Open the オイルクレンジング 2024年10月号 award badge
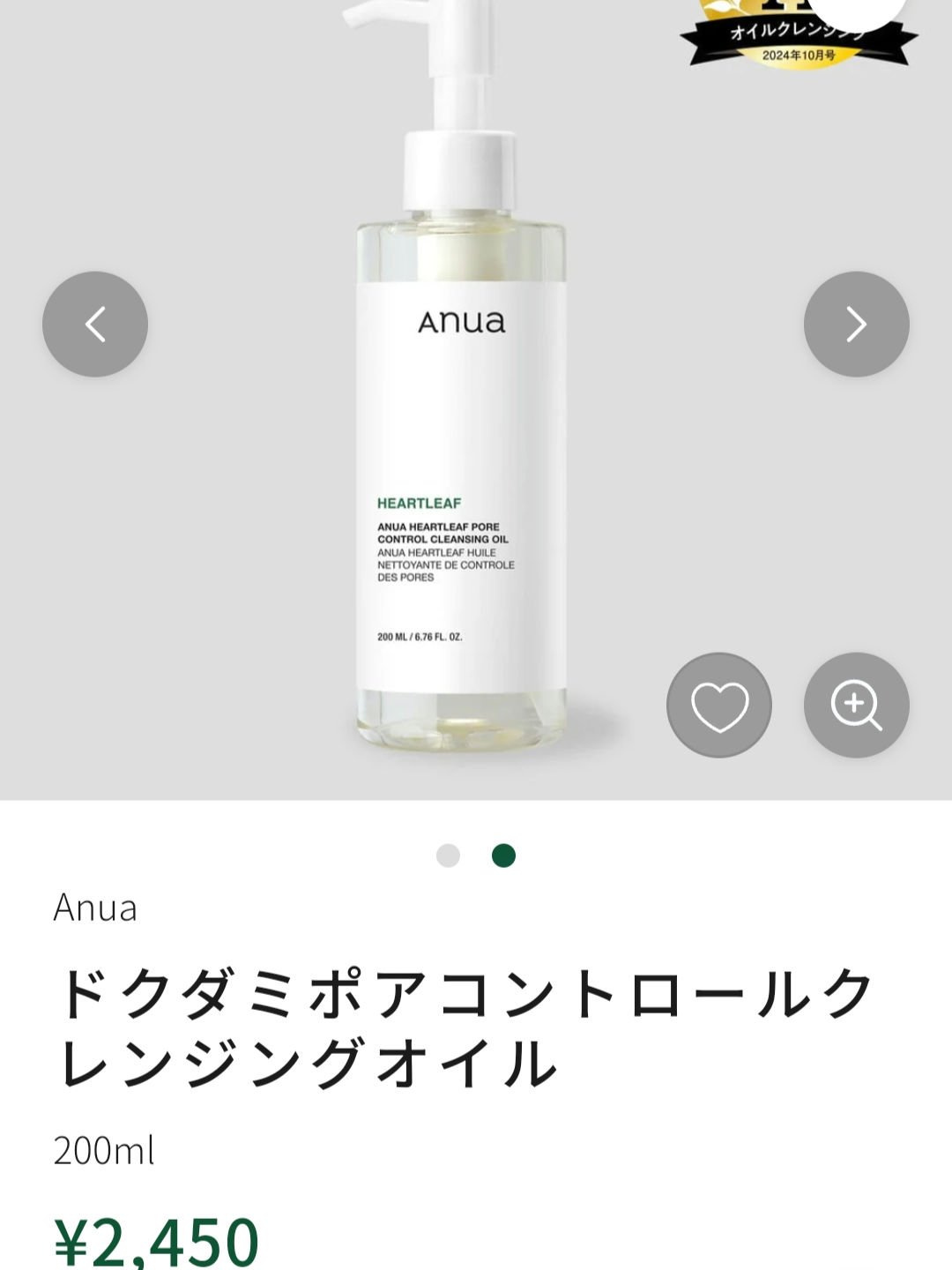 [802, 35]
